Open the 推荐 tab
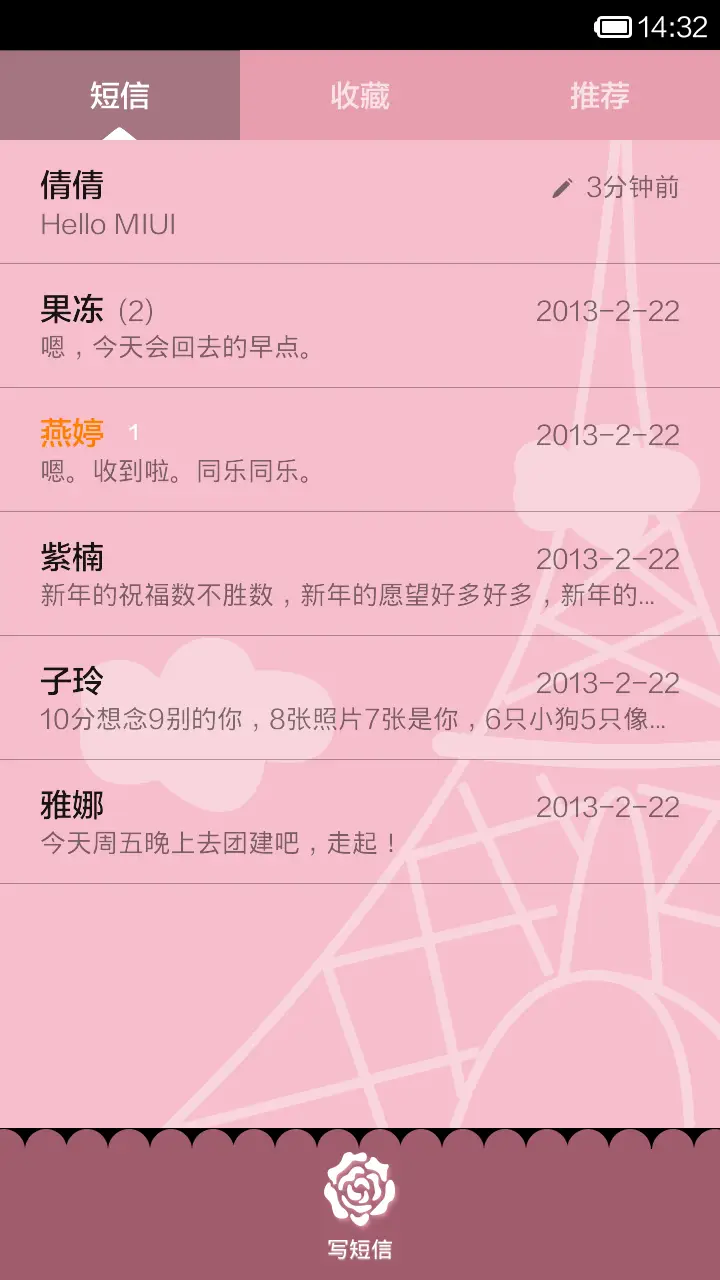 tap(598, 95)
